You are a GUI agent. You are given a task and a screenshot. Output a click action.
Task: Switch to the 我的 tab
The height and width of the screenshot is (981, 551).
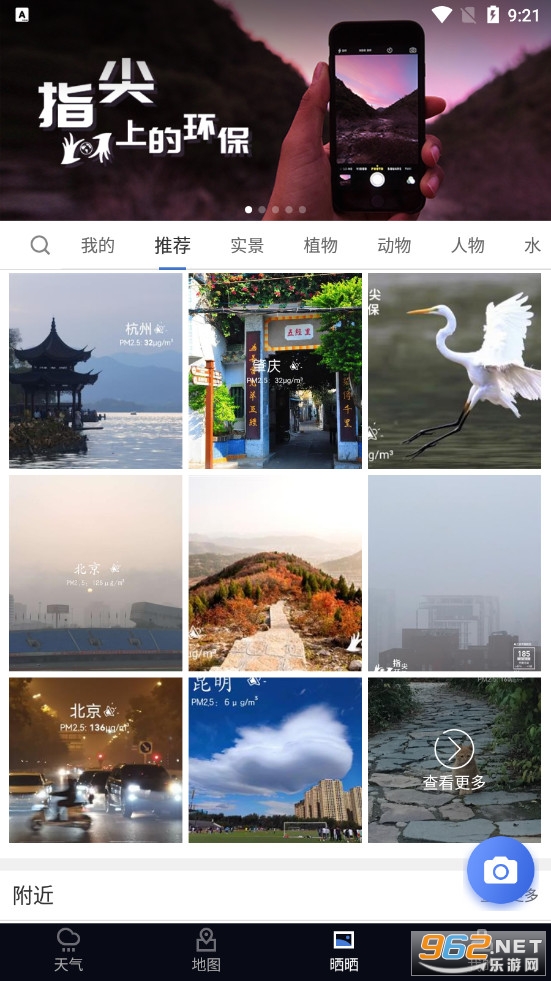tap(98, 245)
